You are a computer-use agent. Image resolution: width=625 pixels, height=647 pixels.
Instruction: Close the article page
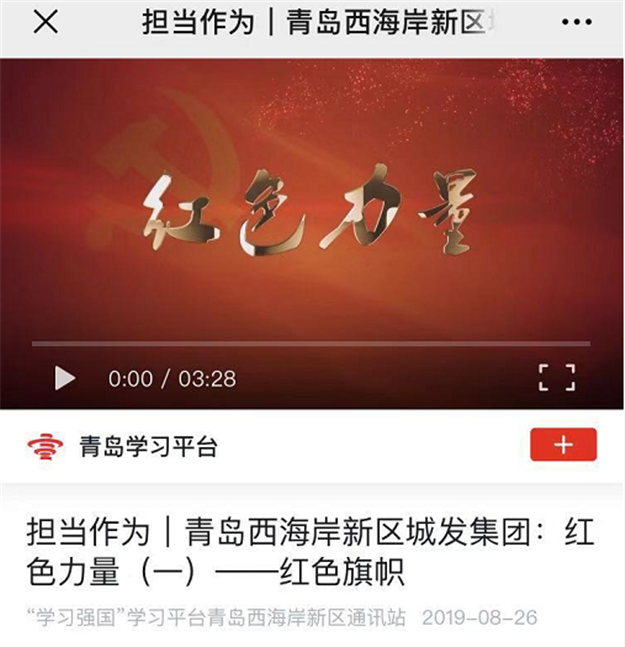(x=45, y=23)
